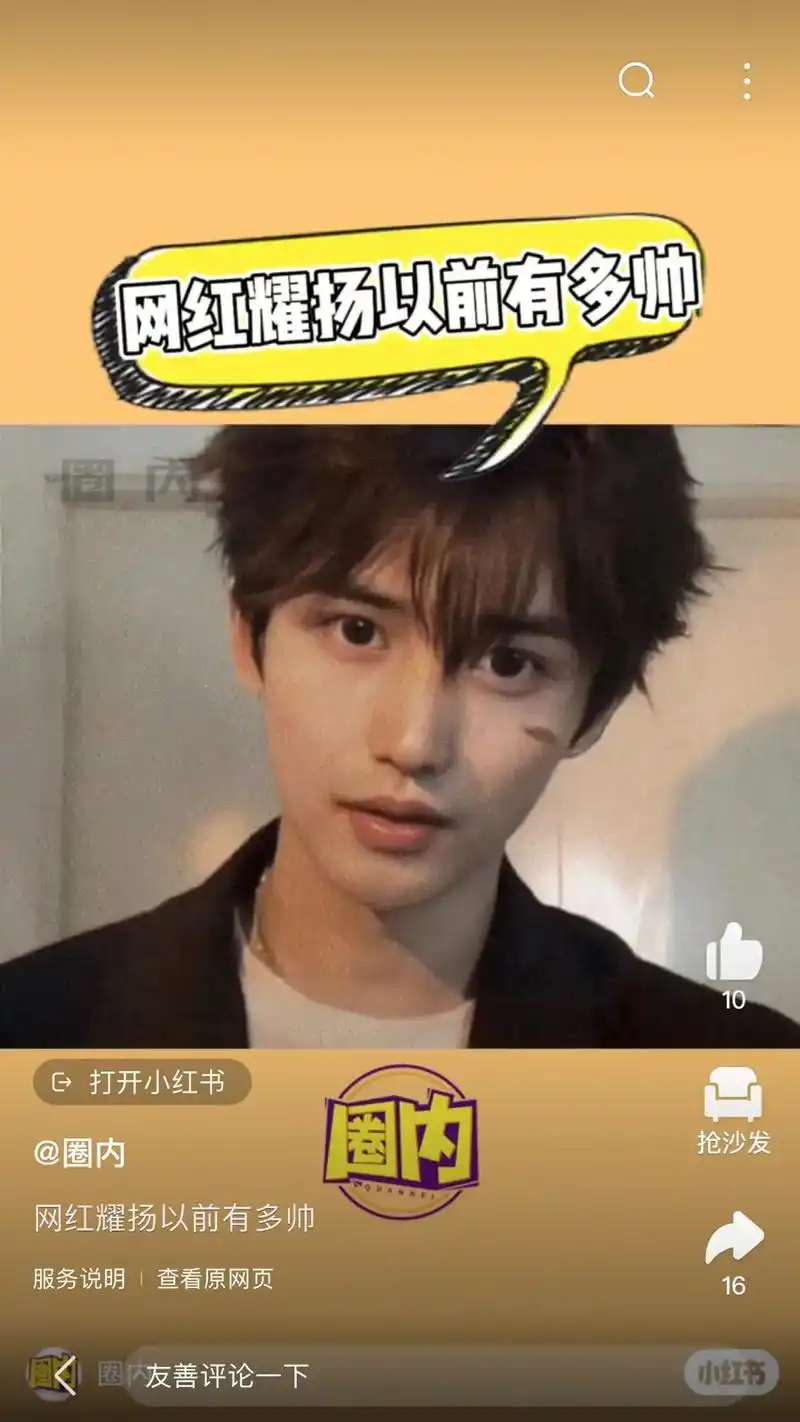Like this video with thumbs up
The width and height of the screenshot is (800, 1422).
pos(734,954)
